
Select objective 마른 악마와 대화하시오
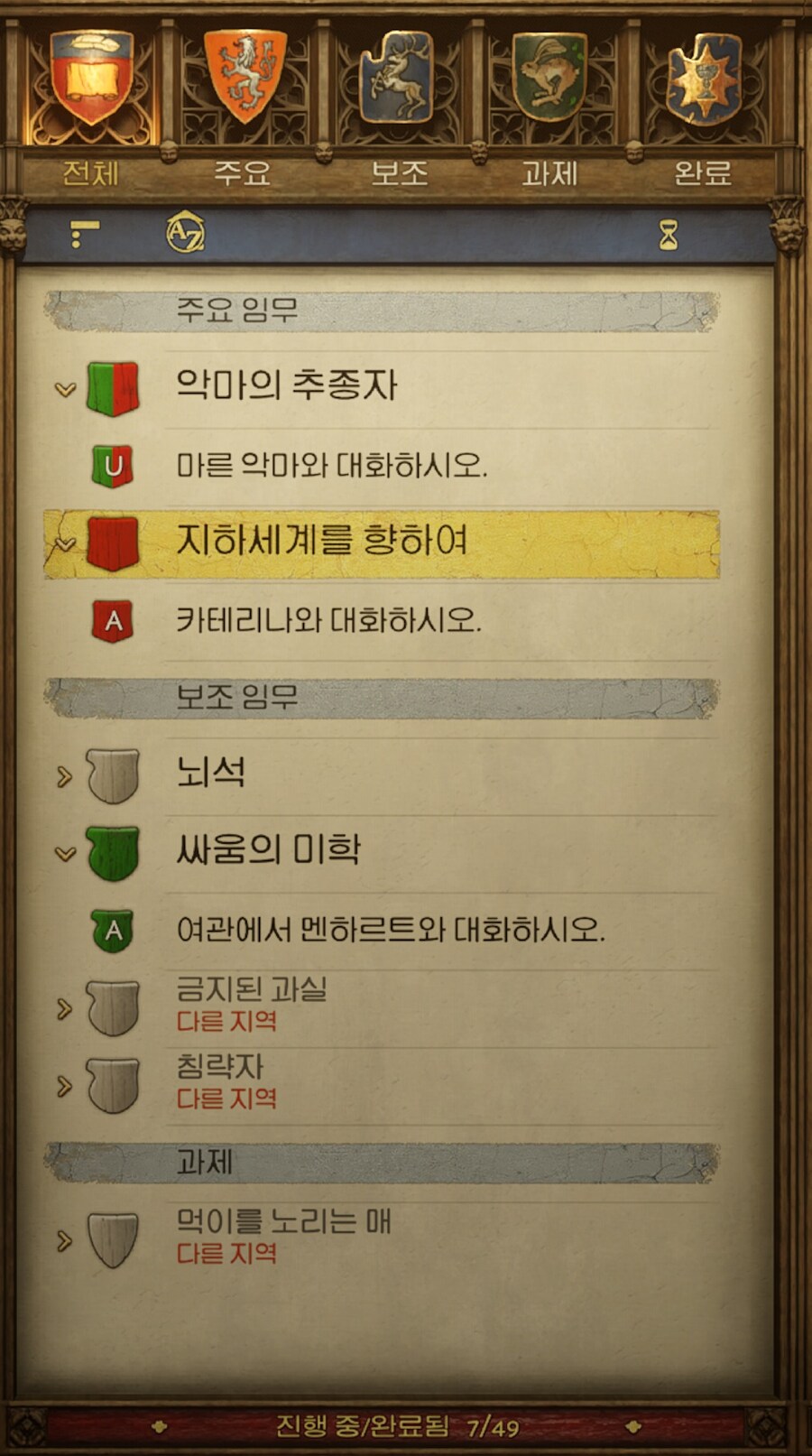(332, 467)
